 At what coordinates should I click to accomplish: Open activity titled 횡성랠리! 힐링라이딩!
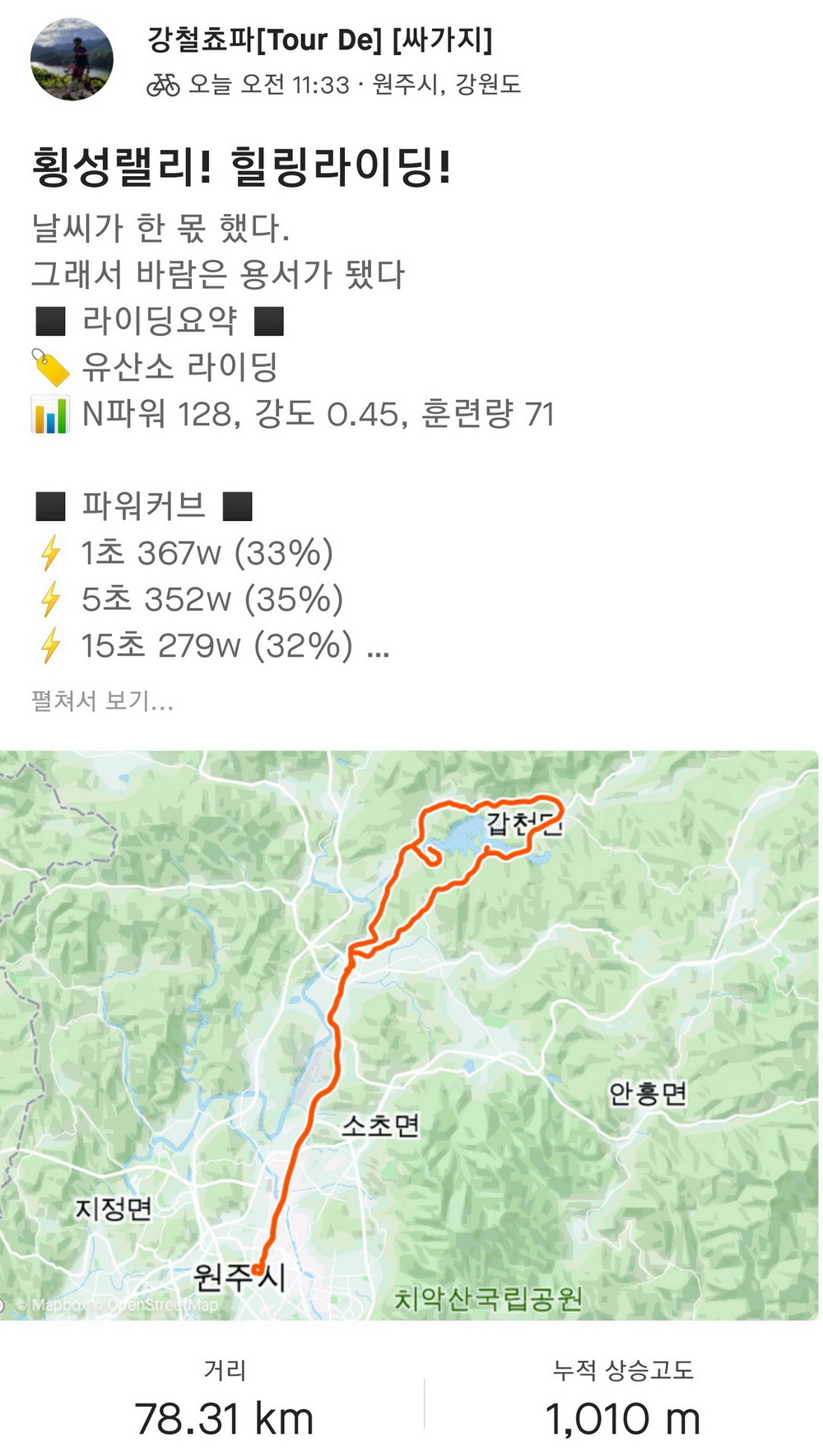pos(242,166)
